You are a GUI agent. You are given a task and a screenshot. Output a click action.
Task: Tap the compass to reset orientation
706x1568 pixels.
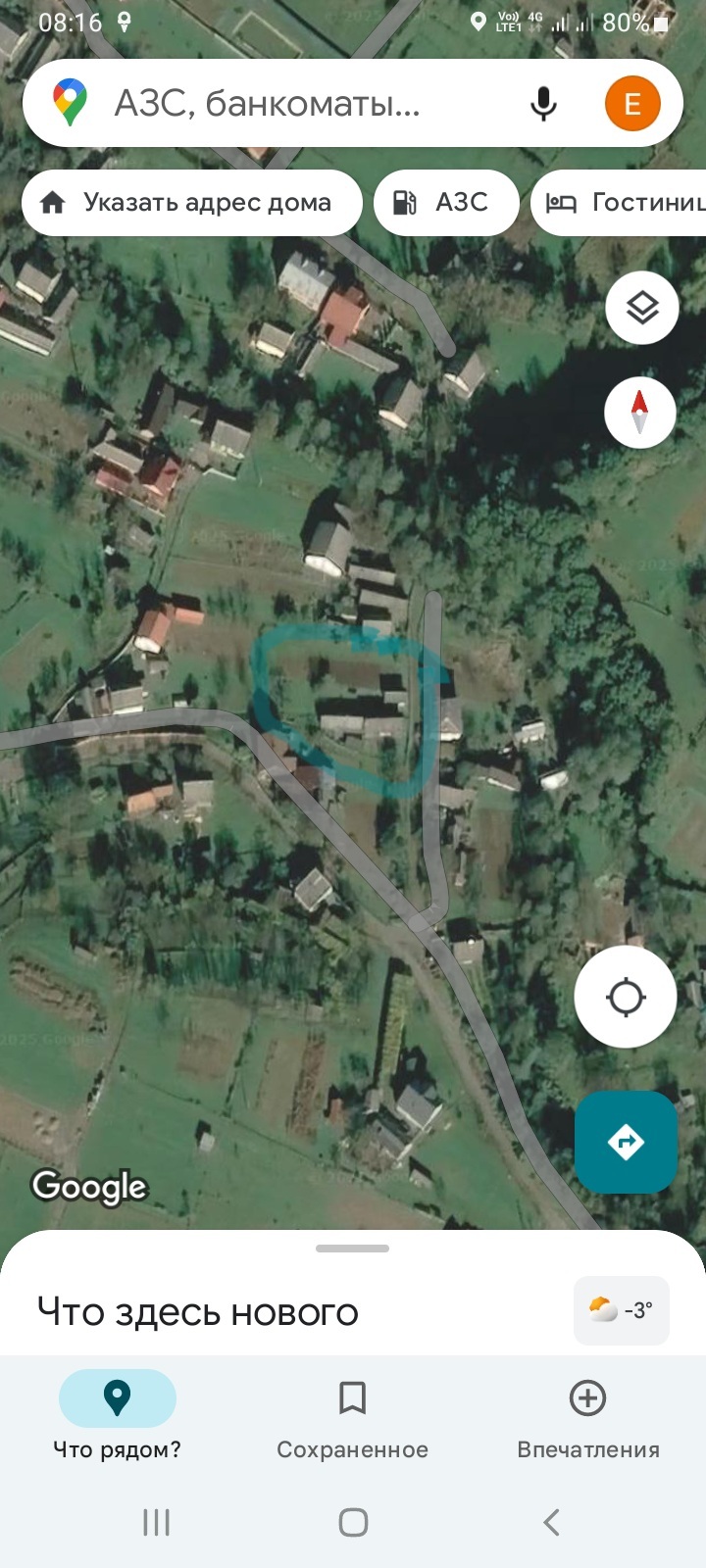[640, 412]
